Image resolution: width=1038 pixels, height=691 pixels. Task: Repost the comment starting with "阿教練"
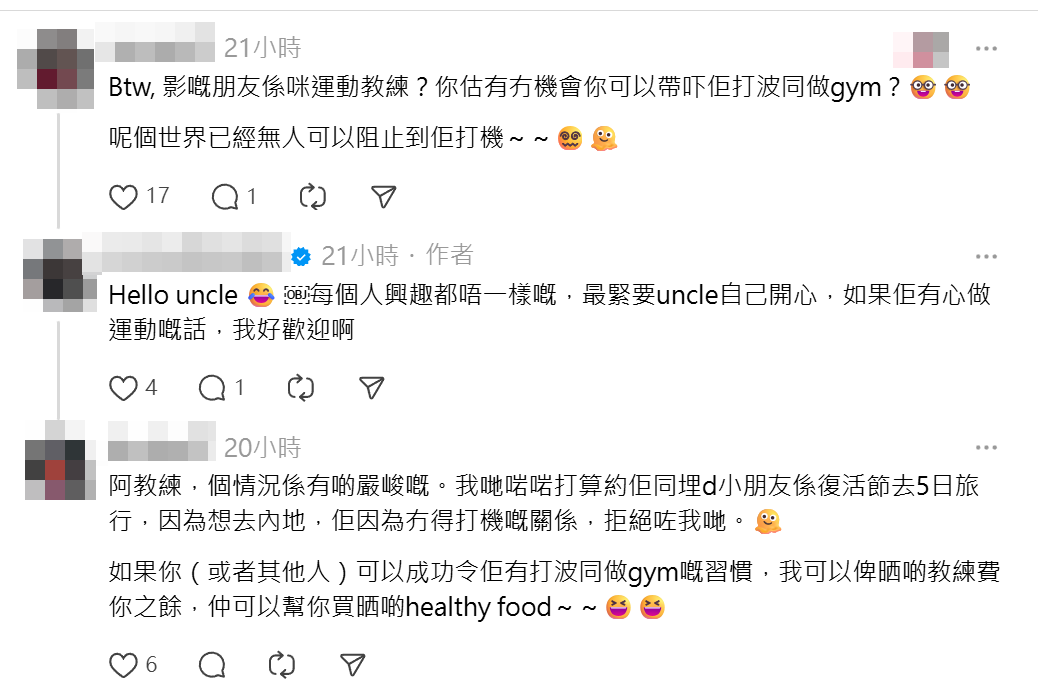[x=283, y=664]
